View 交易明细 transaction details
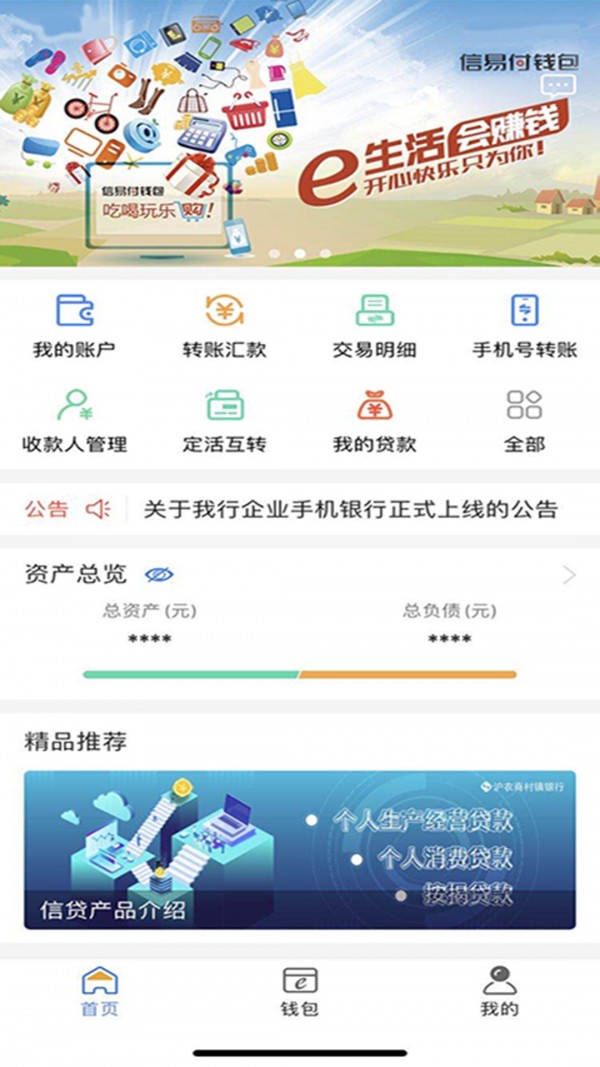Image resolution: width=600 pixels, height=1067 pixels. 375,326
